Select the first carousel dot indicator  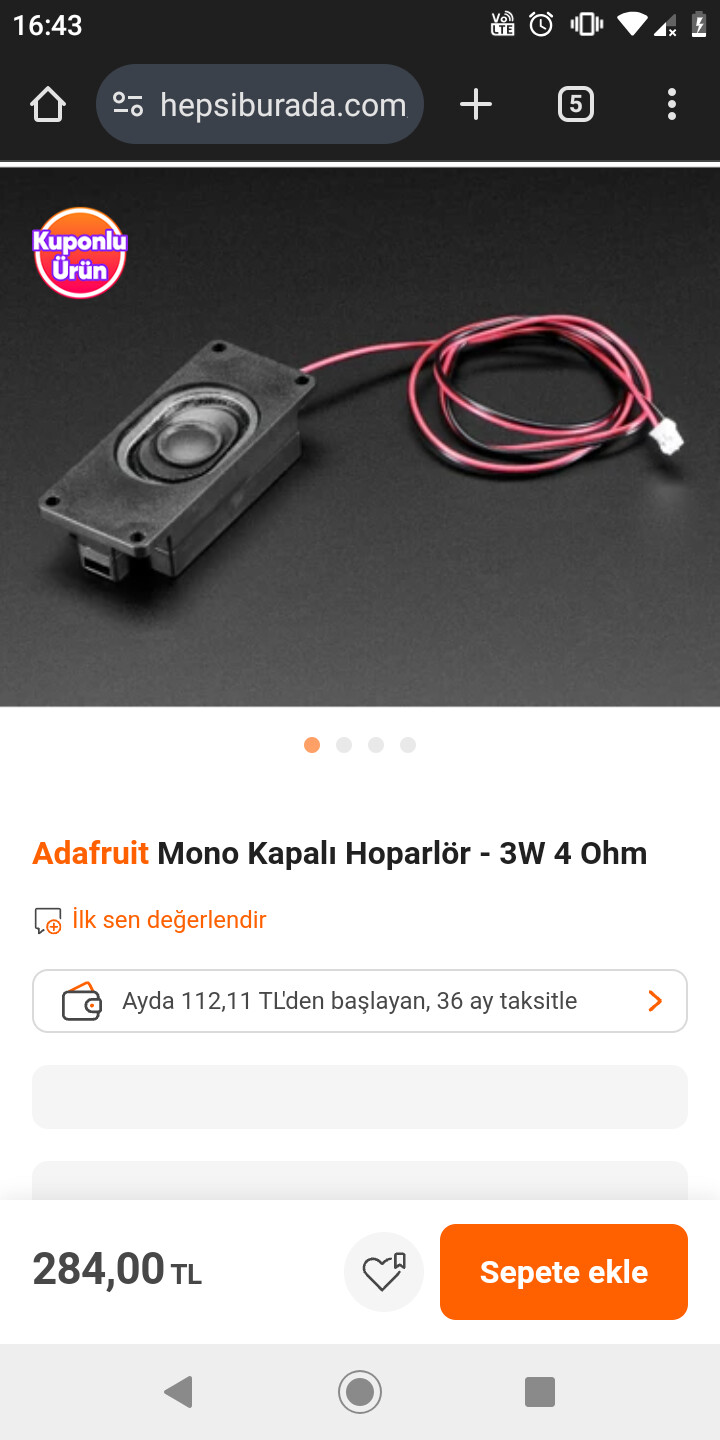coord(312,744)
